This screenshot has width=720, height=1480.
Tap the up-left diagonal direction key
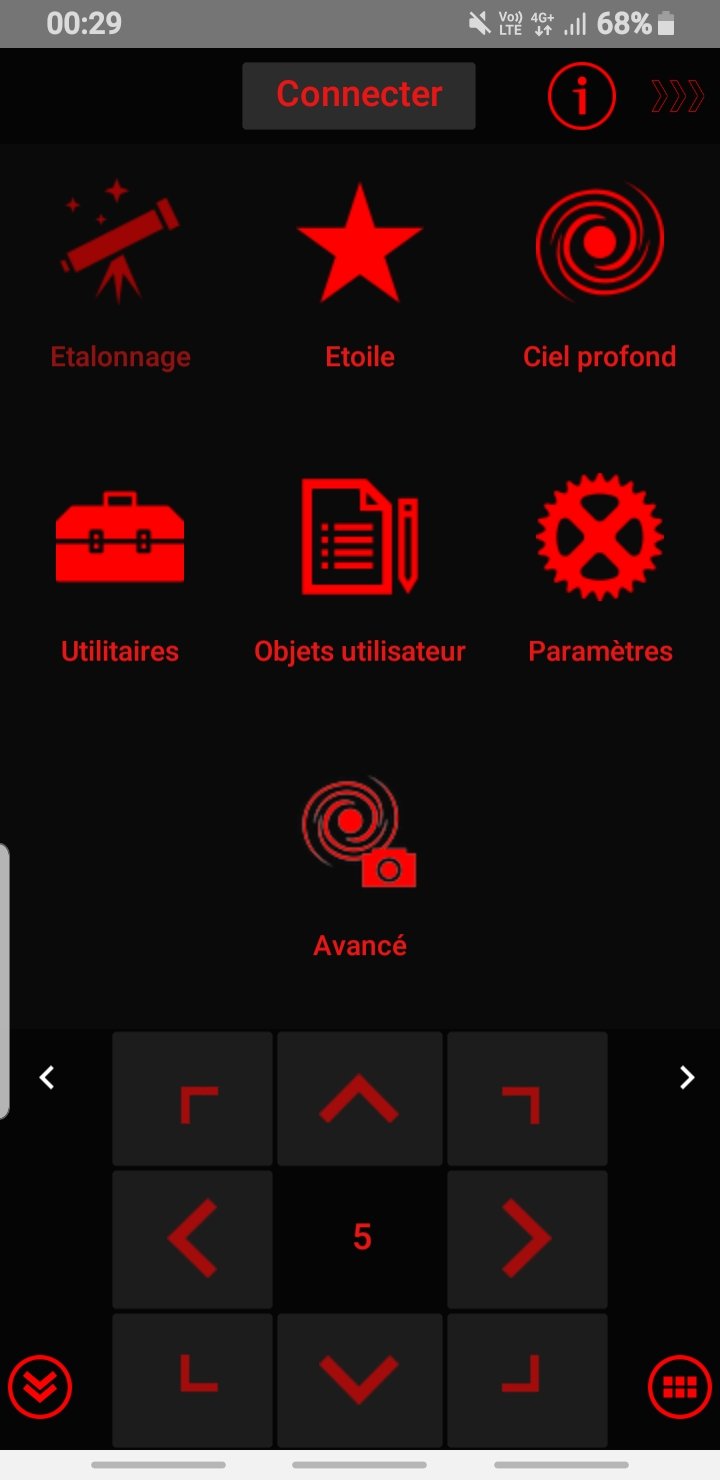[192, 1100]
